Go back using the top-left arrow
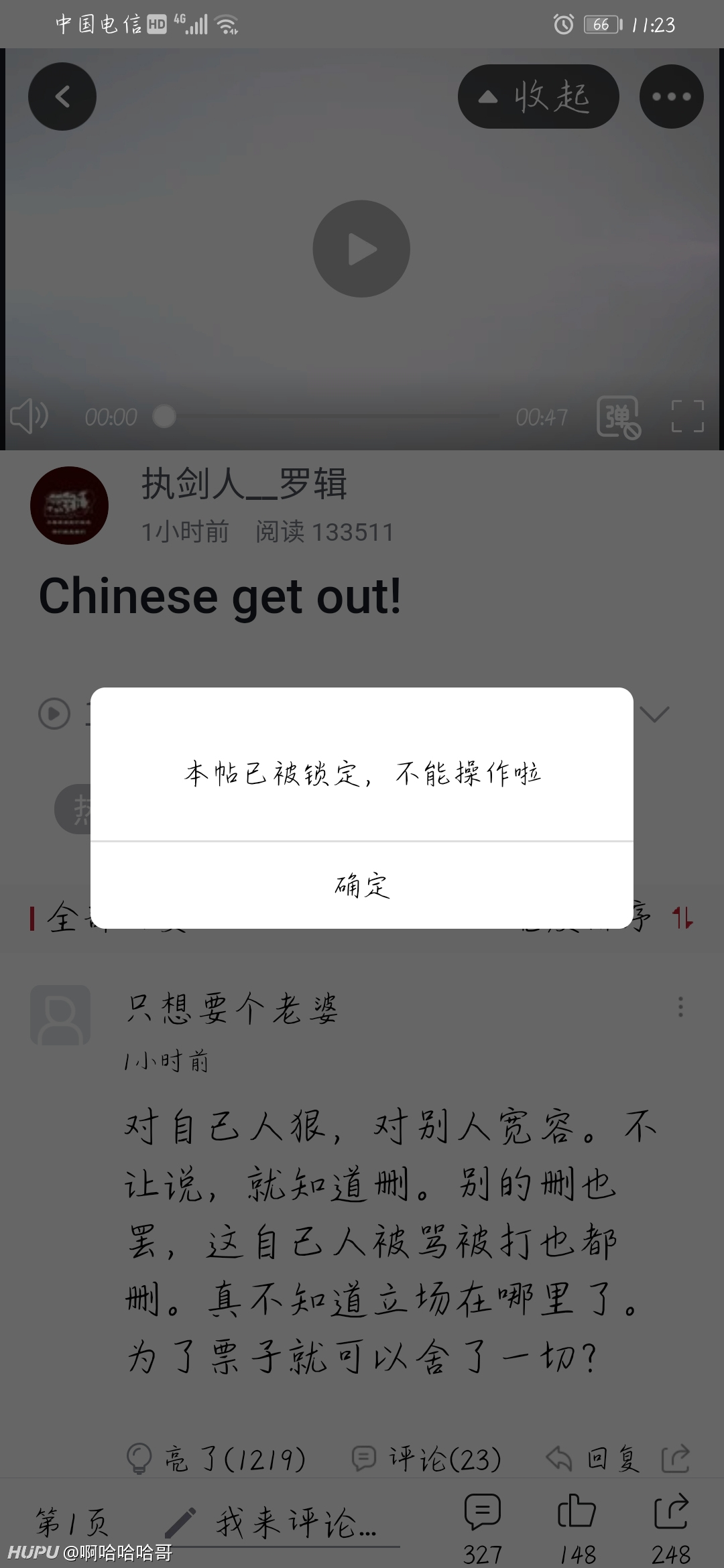The width and height of the screenshot is (724, 1568). point(62,96)
